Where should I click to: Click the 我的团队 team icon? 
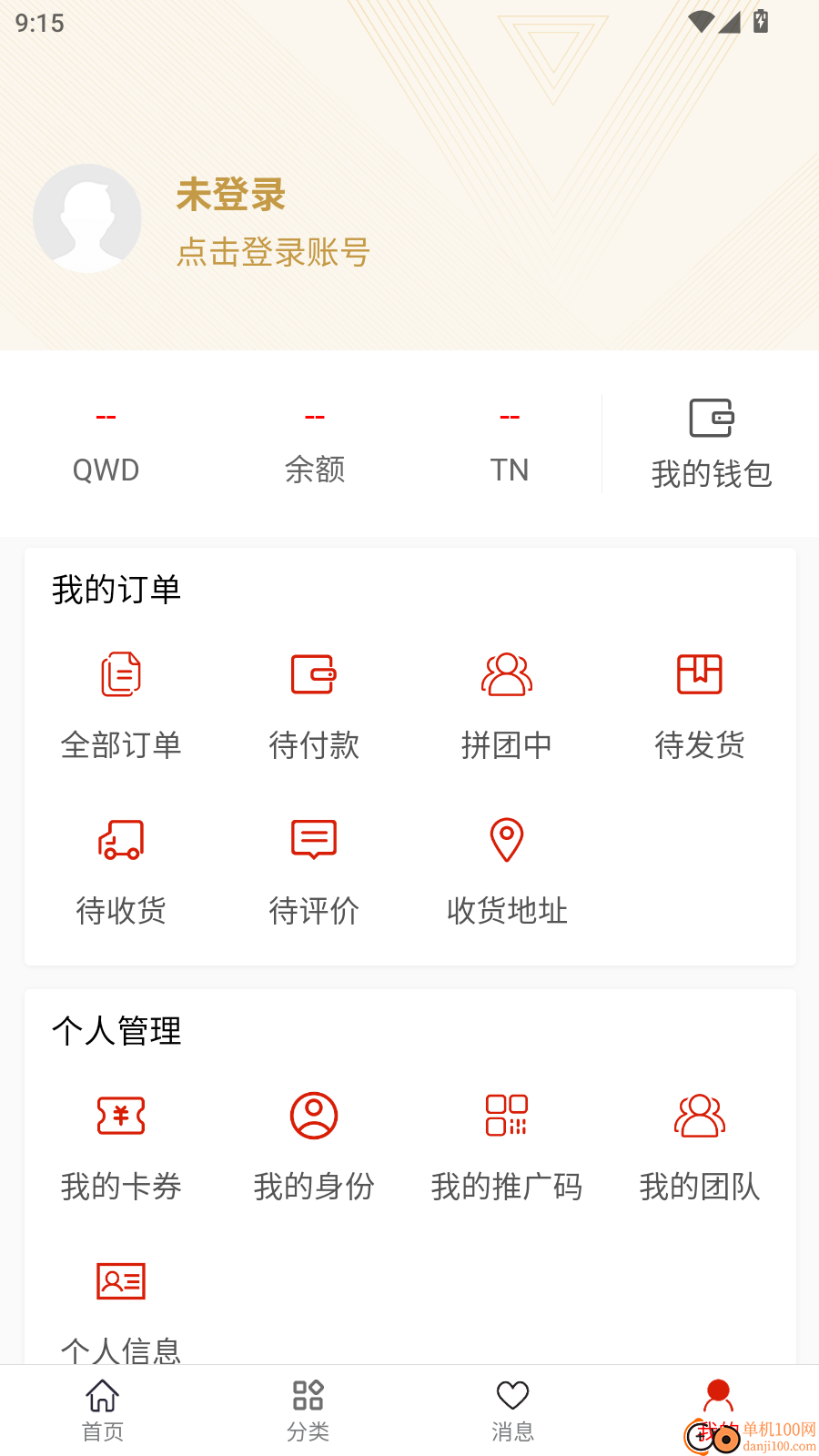(700, 1115)
